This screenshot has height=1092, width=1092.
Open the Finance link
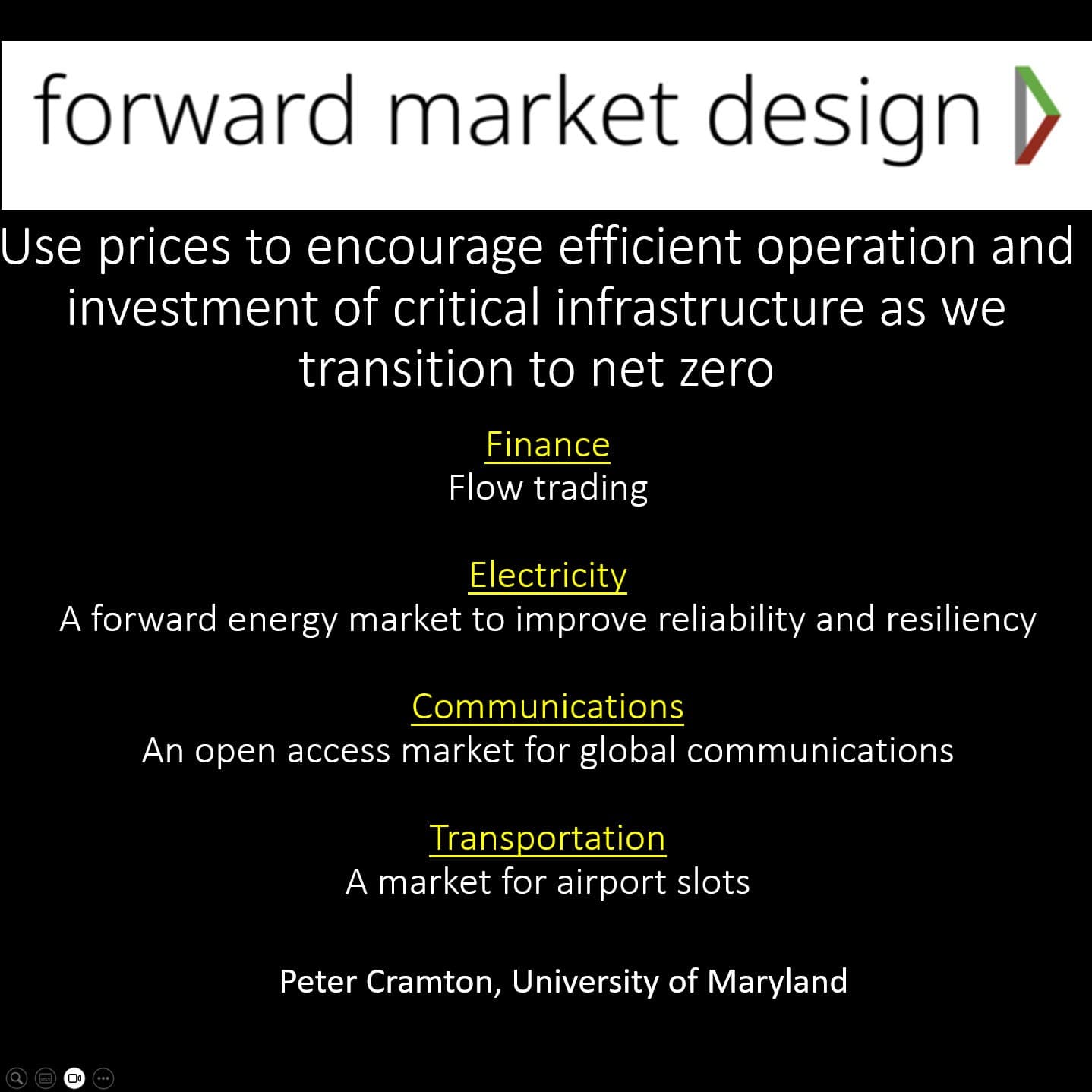pos(548,445)
